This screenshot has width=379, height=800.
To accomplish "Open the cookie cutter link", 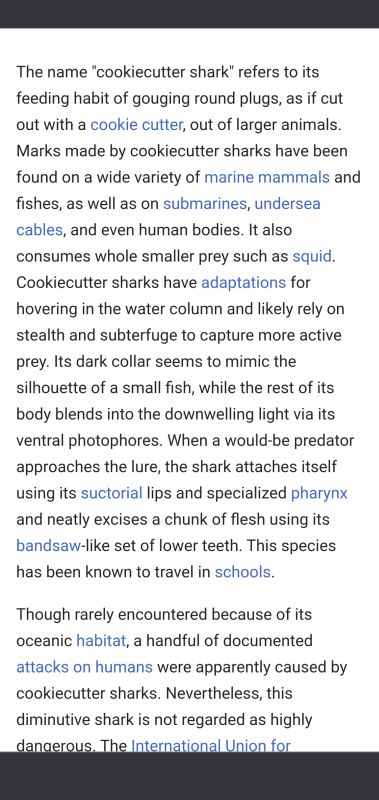I will 136,124.
